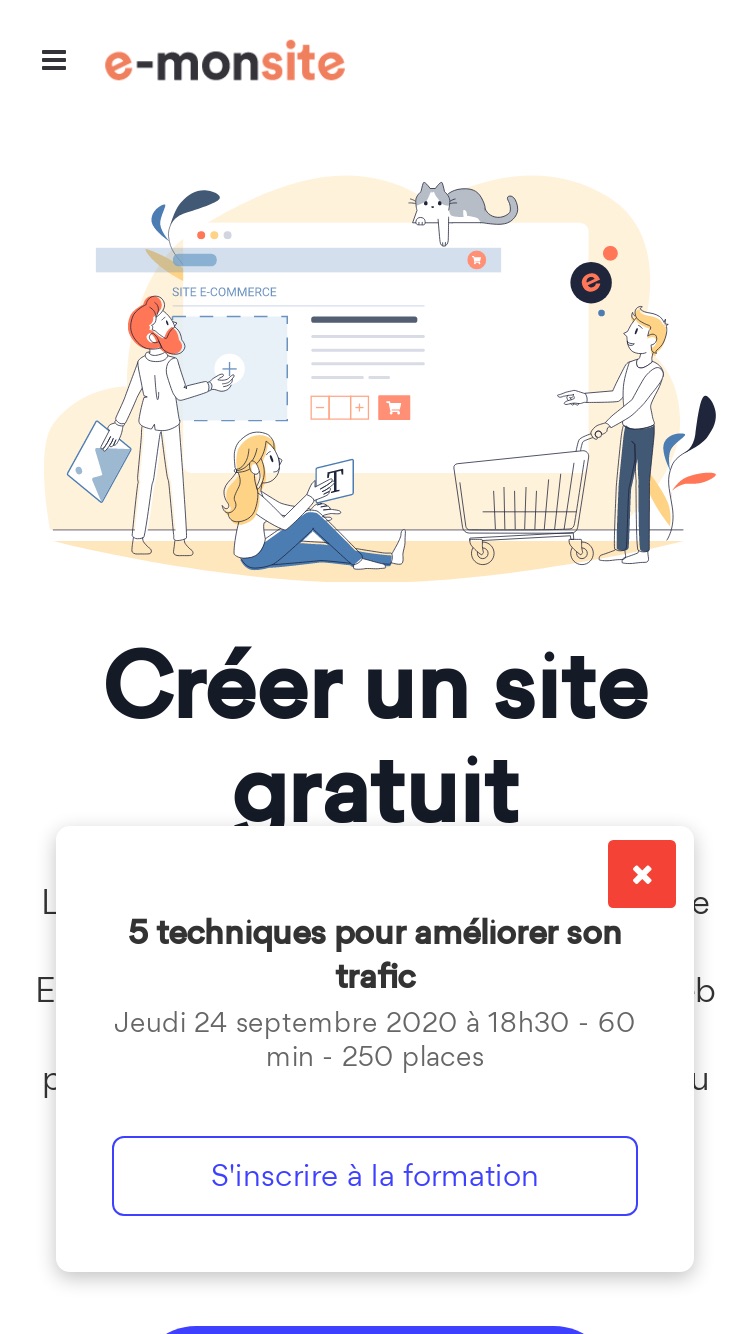Tap S'inscrire à la formation
Screen dimensions: 750x1334
pos(375,1176)
